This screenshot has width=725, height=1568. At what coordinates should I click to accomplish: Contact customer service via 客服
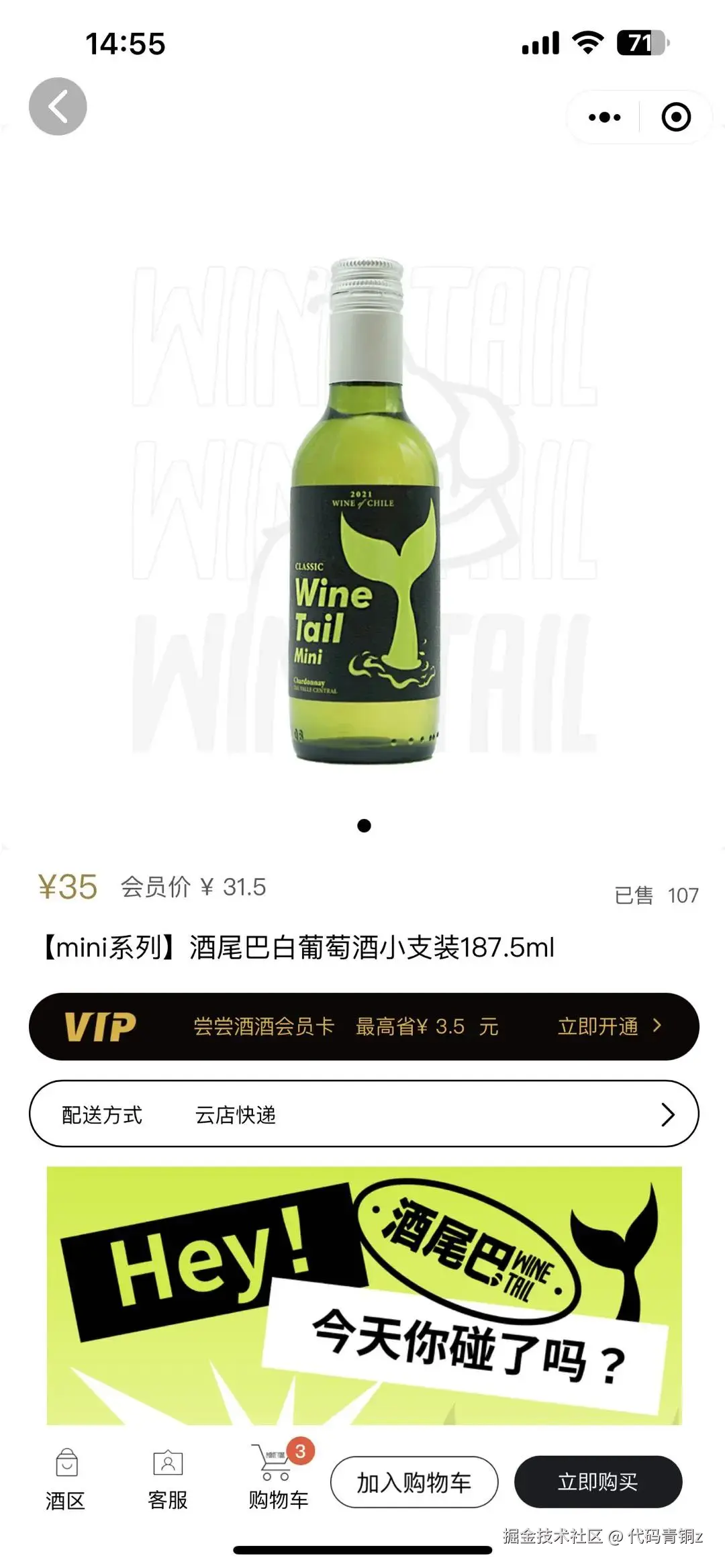[168, 1479]
